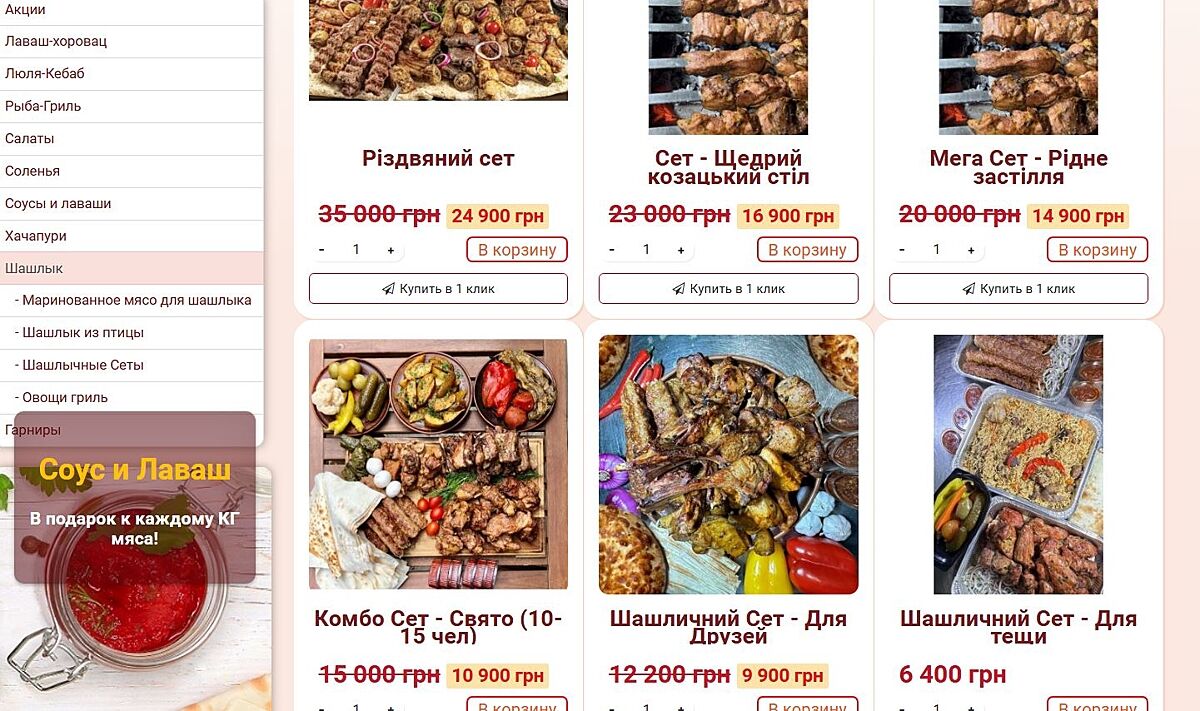
Task: Buy Щедрий козацький стіл in 1 click
Action: click(728, 289)
